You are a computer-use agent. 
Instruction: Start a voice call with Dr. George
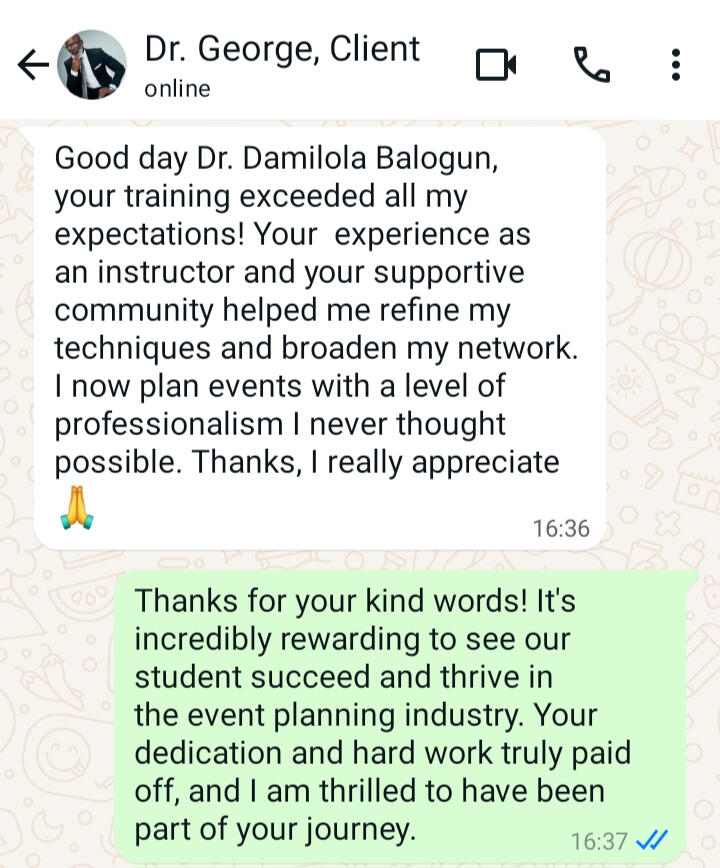pos(591,65)
